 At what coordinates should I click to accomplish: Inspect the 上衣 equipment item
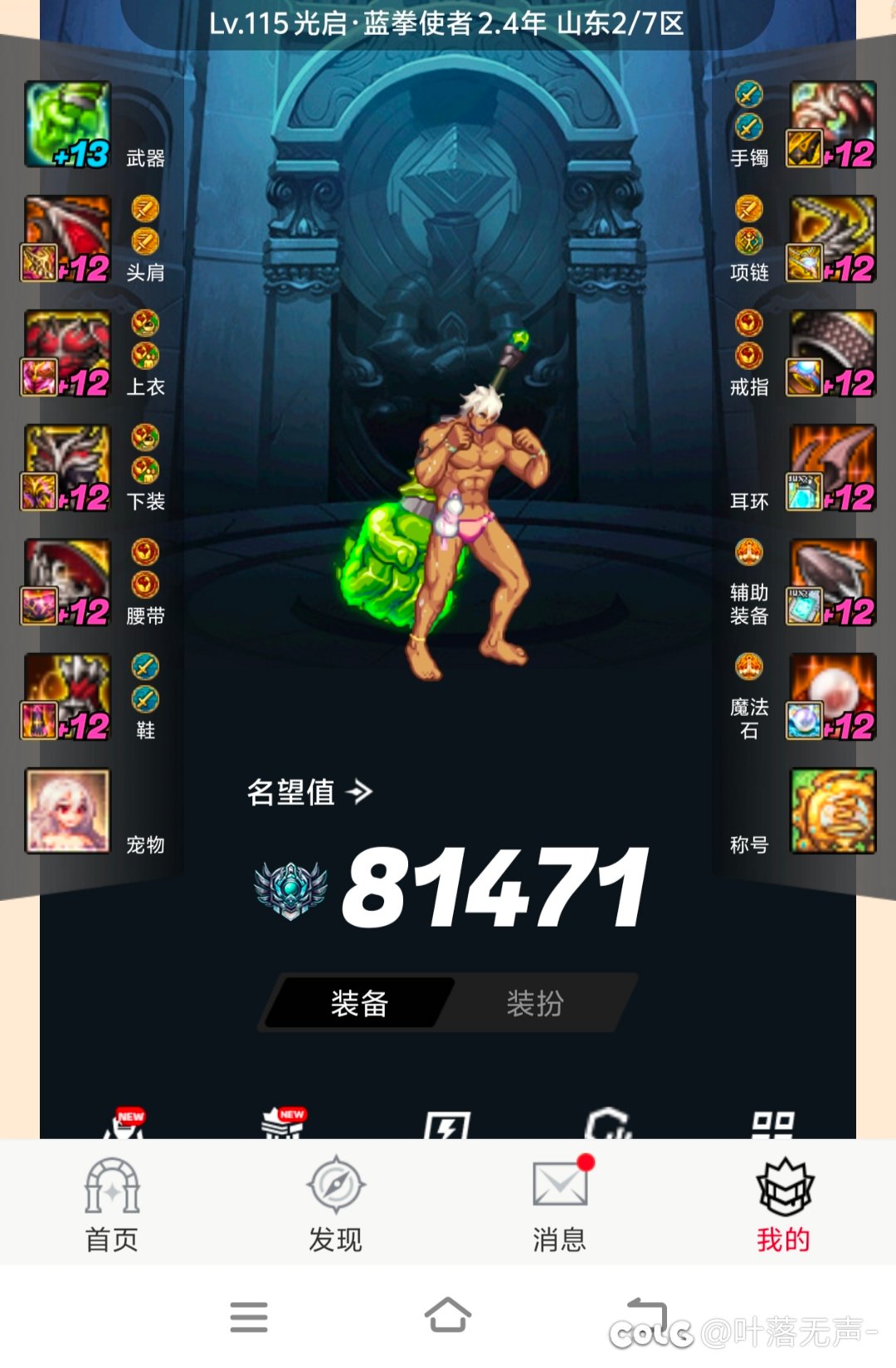coord(68,353)
